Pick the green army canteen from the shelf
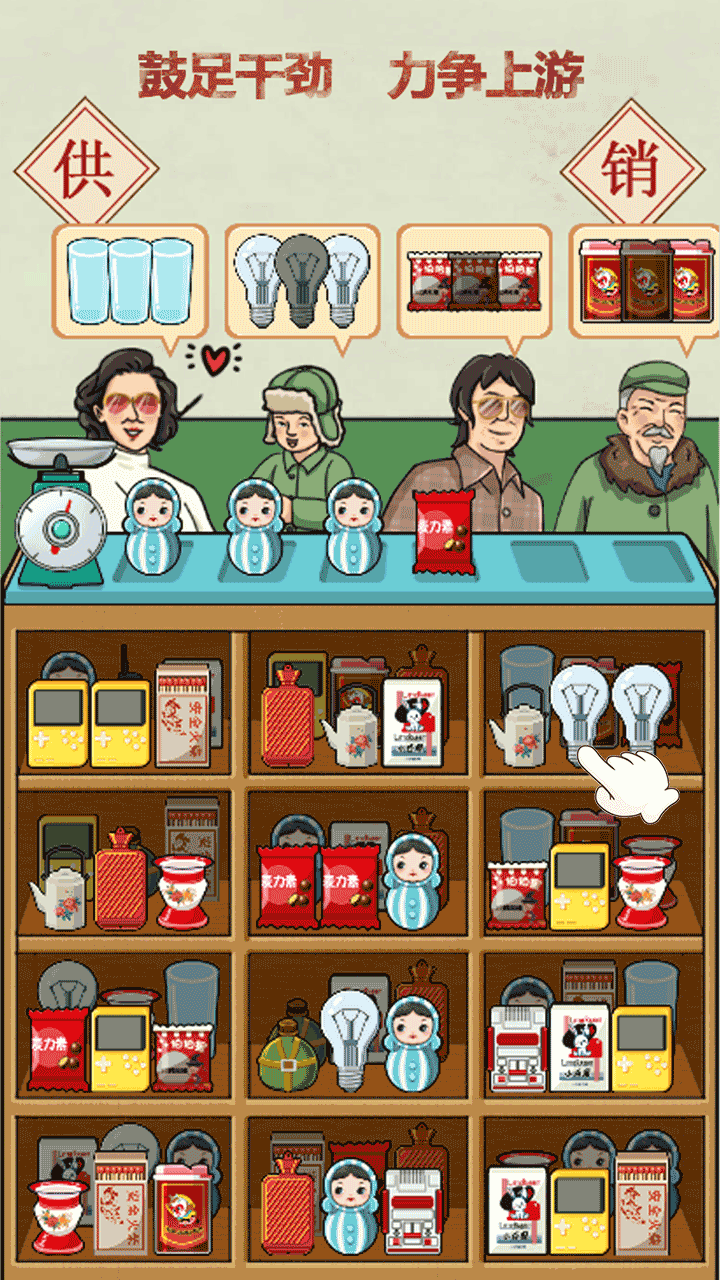The height and width of the screenshot is (1280, 720). click(287, 1052)
